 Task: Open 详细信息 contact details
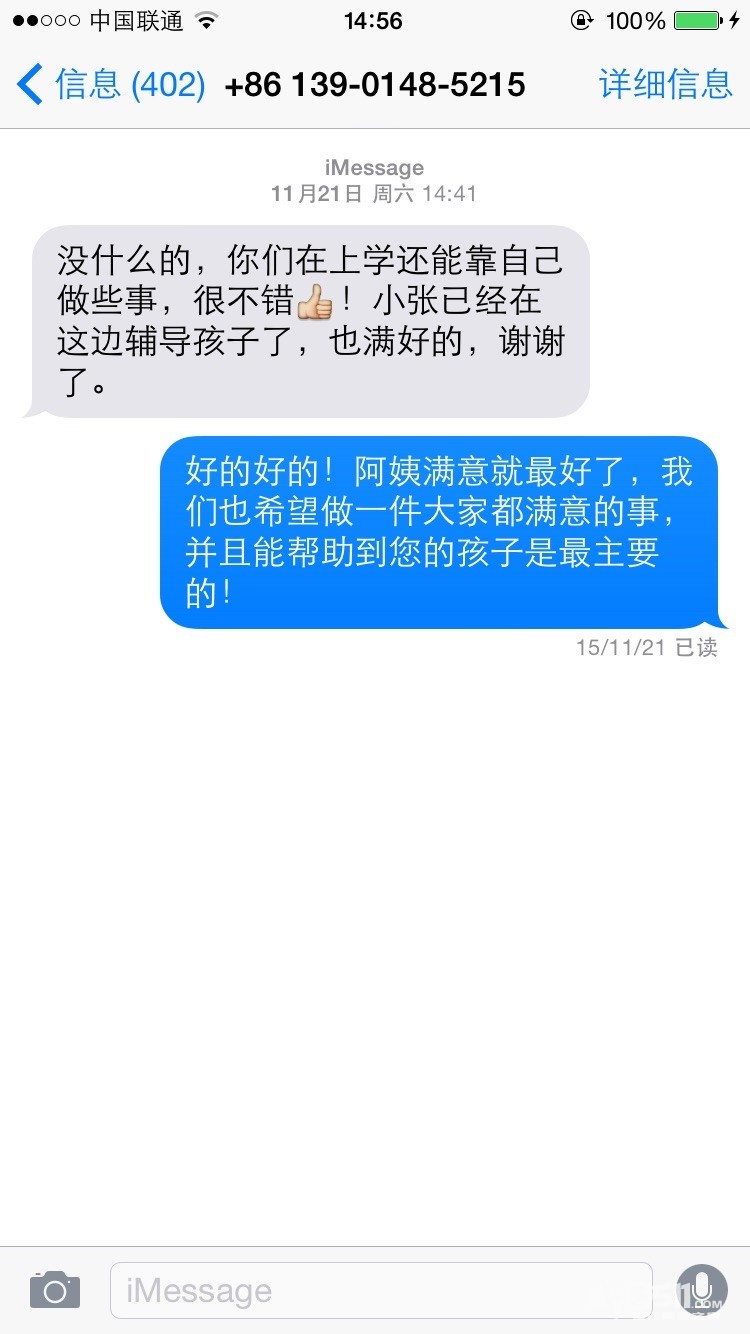click(x=665, y=85)
